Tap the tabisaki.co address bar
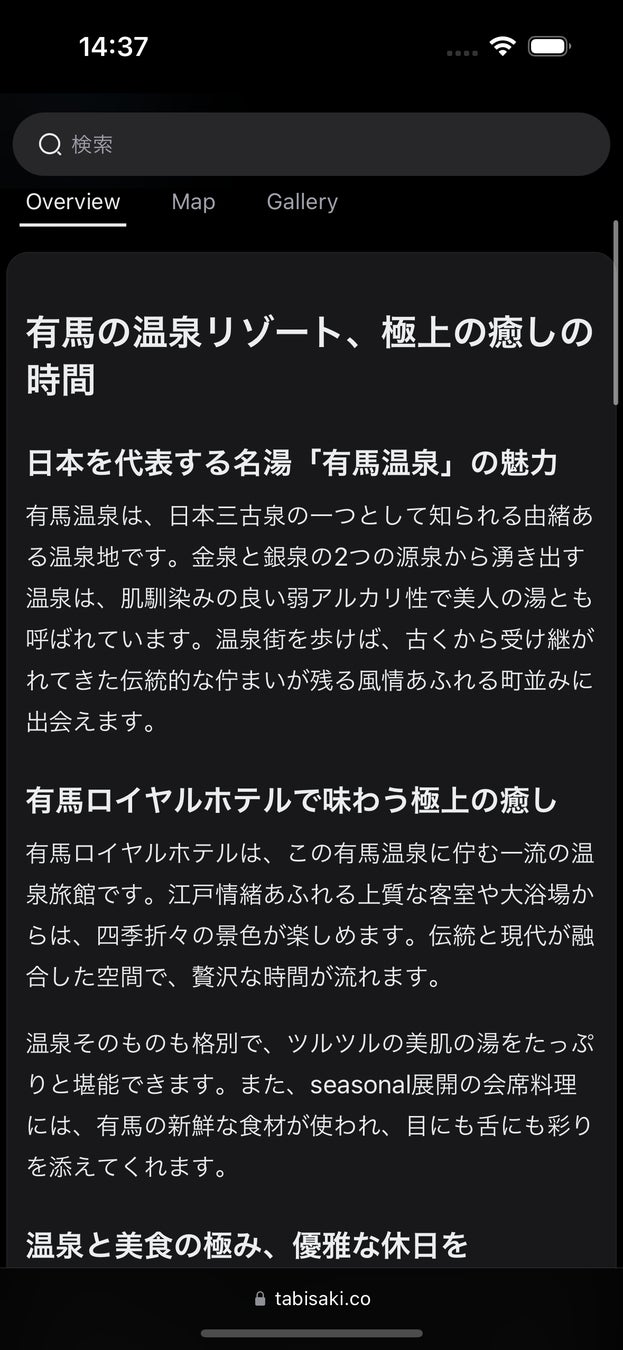623x1350 pixels. pos(312,1299)
